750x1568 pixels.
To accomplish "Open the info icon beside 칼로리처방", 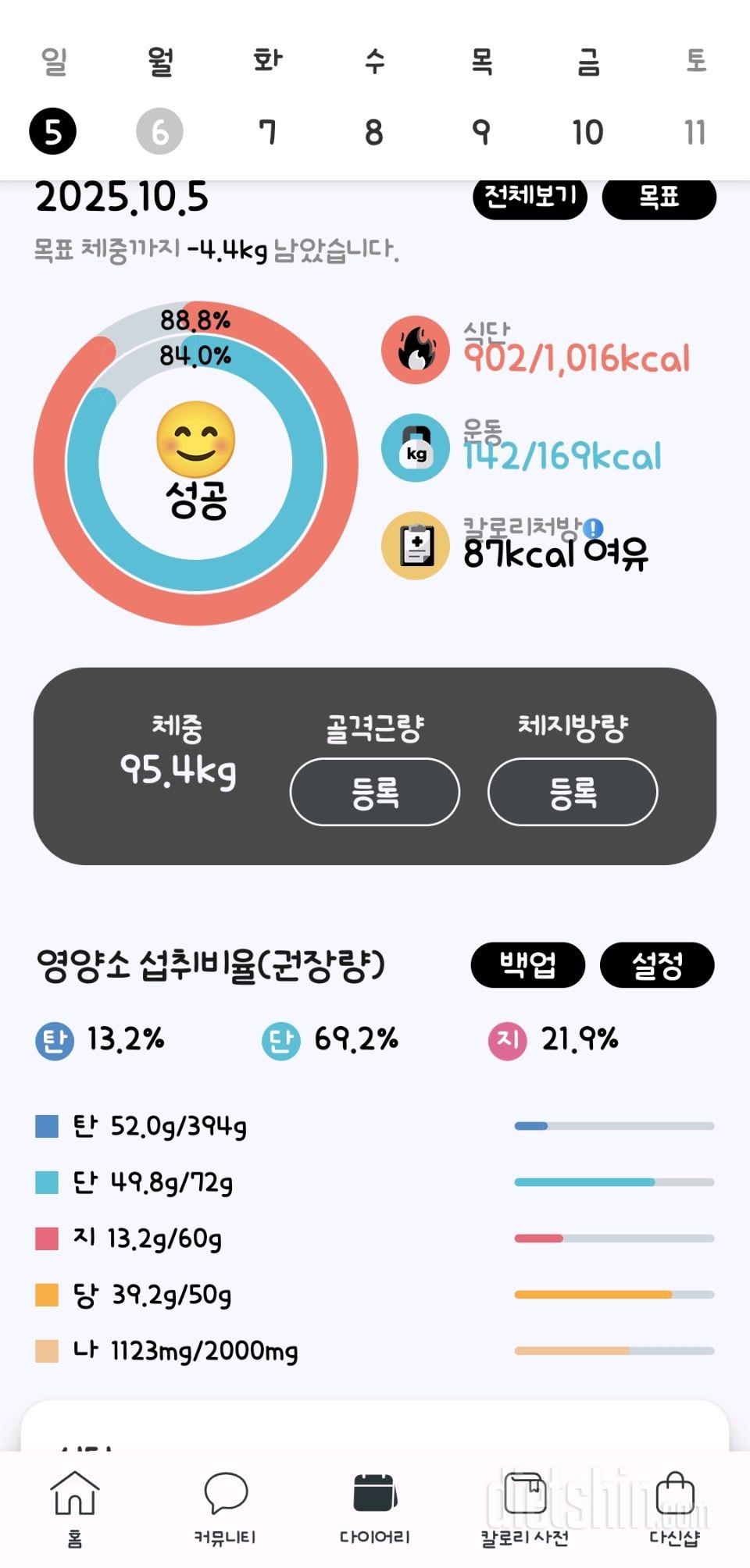I will pos(594,529).
